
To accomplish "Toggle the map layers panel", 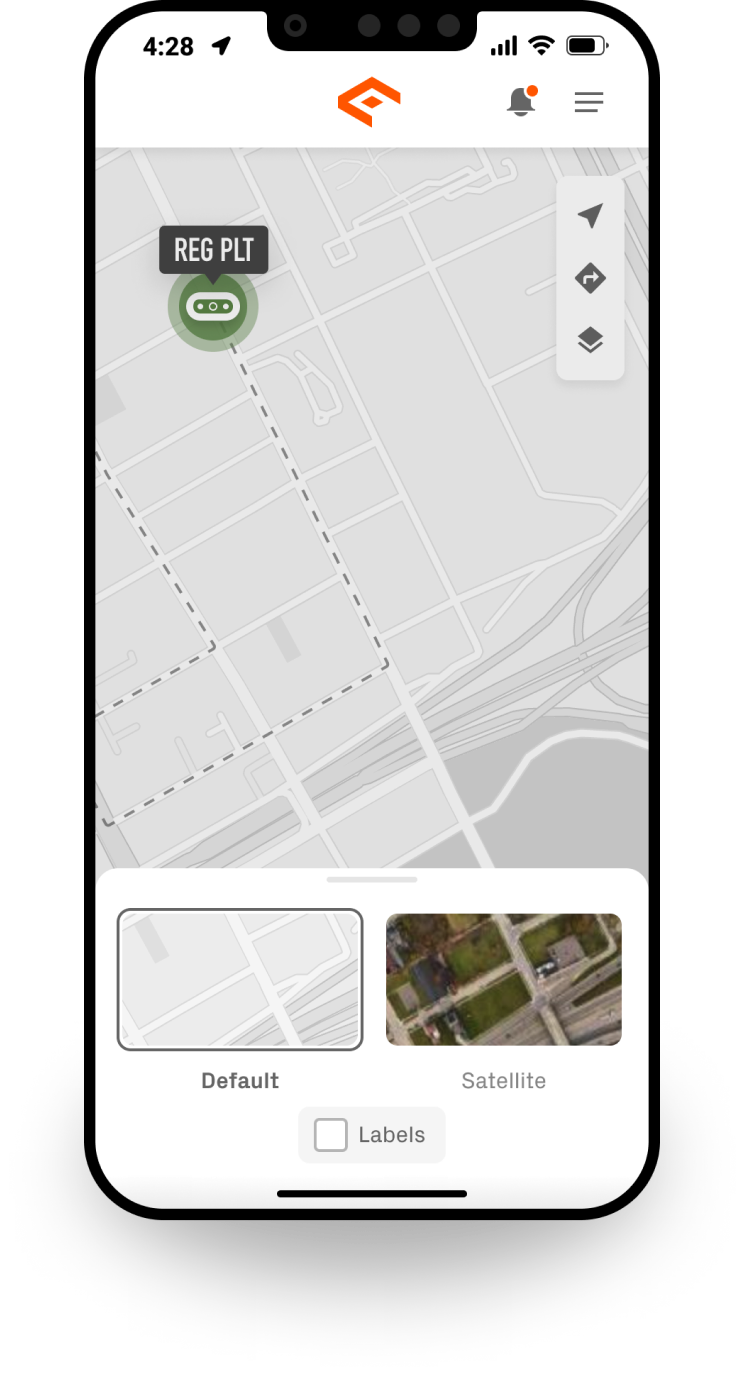I will coord(590,341).
